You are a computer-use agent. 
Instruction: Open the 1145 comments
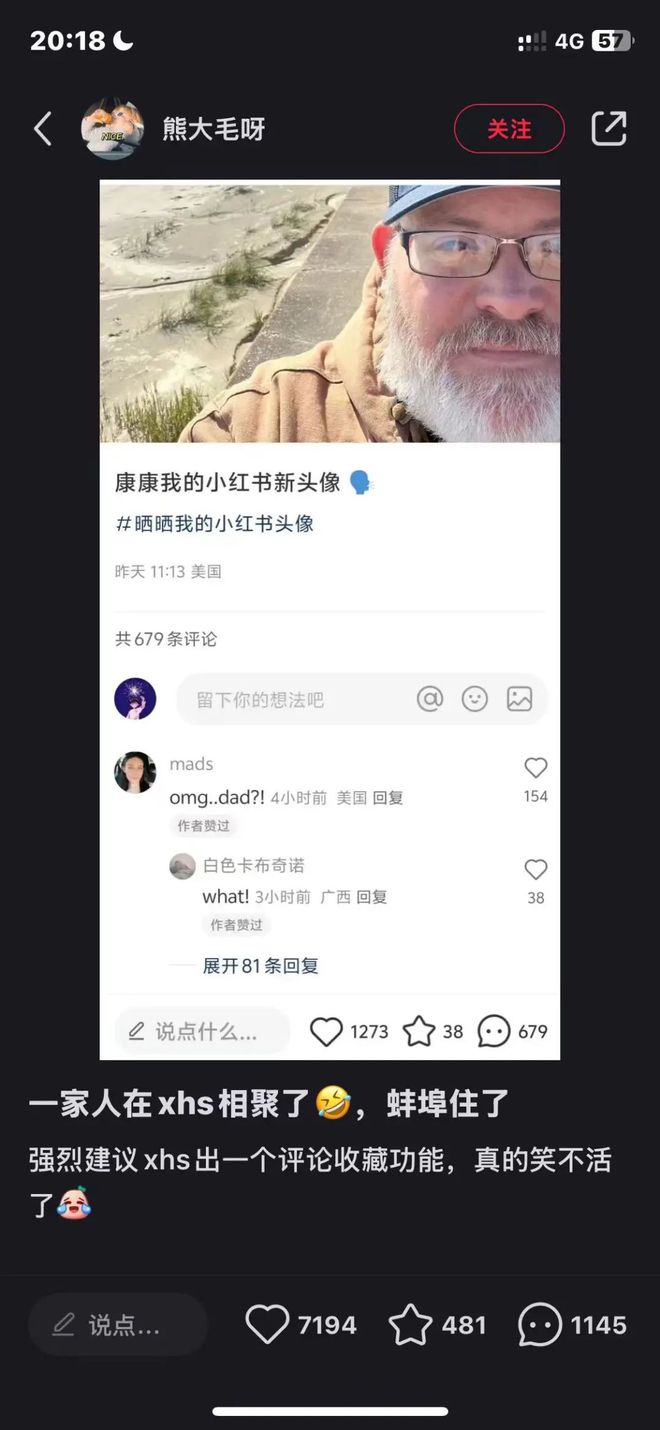point(540,1325)
